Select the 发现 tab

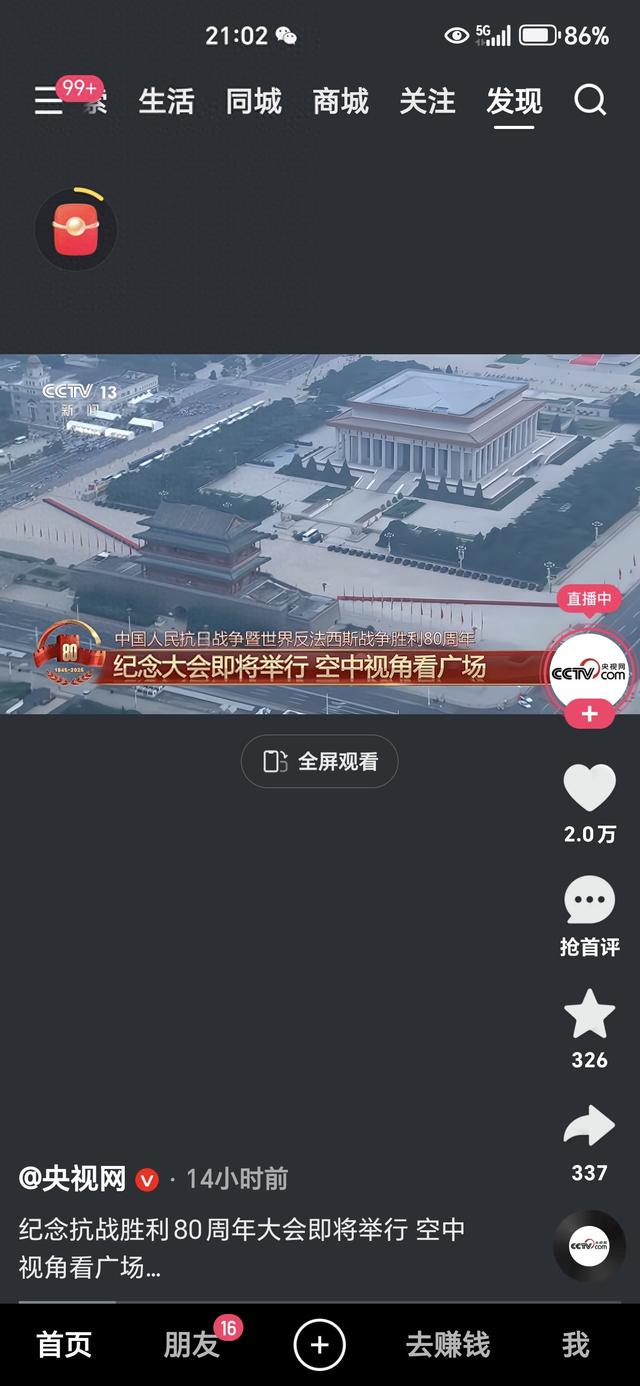(514, 101)
